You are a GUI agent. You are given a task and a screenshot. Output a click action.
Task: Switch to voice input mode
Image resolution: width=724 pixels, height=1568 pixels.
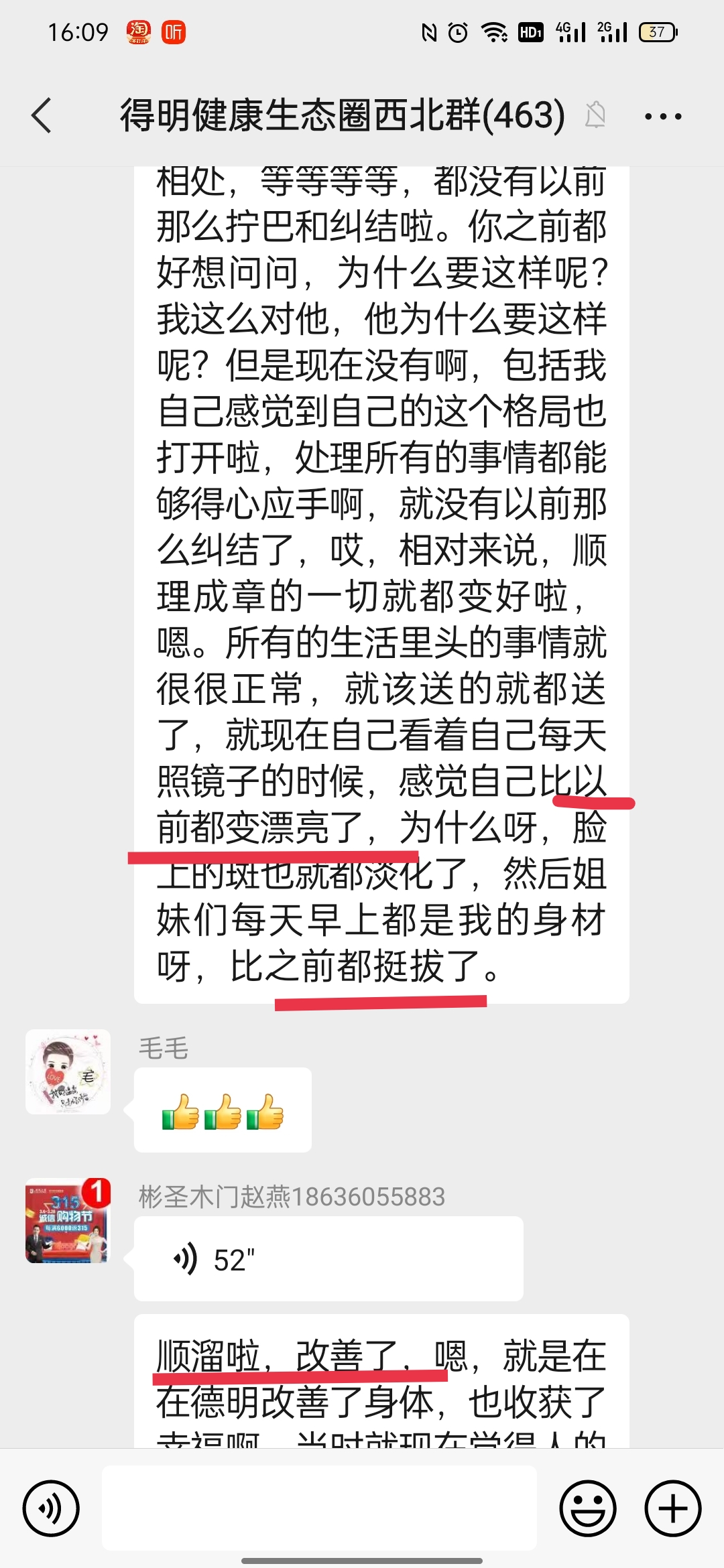tap(51, 1508)
